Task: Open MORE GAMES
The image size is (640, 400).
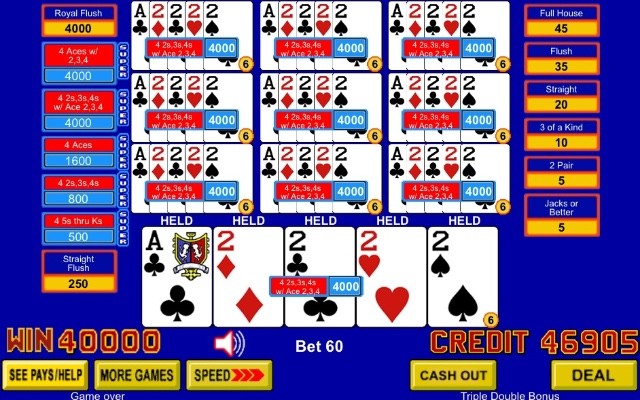Action: pyautogui.click(x=136, y=375)
